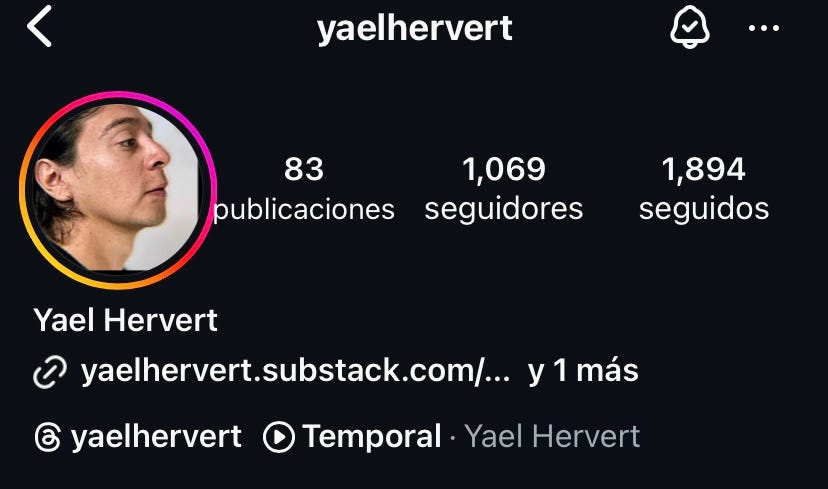
Task: Open the 1,069 seguidores list
Action: (503, 188)
